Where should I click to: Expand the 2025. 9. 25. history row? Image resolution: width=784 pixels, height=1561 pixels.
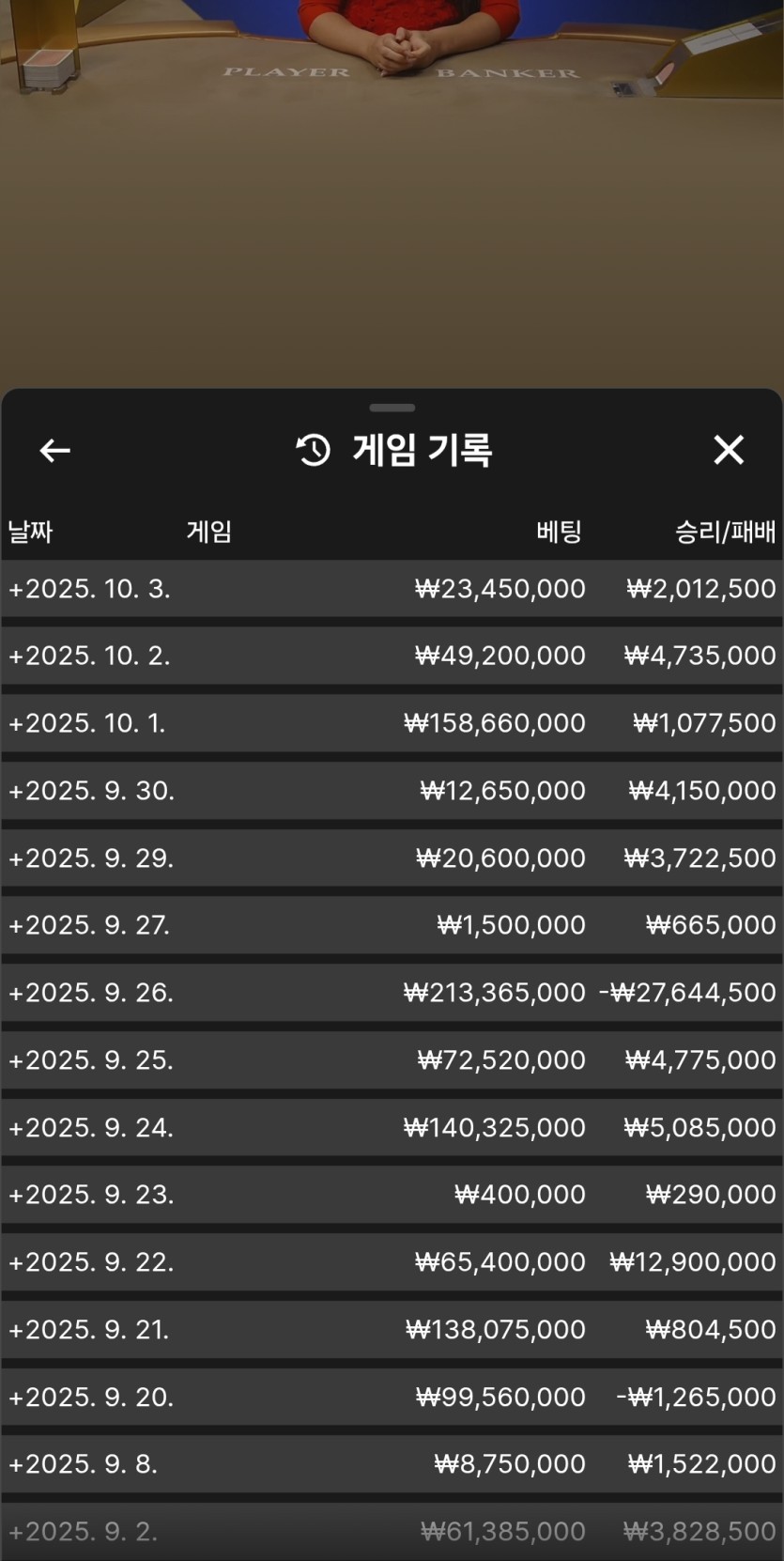click(x=91, y=1060)
